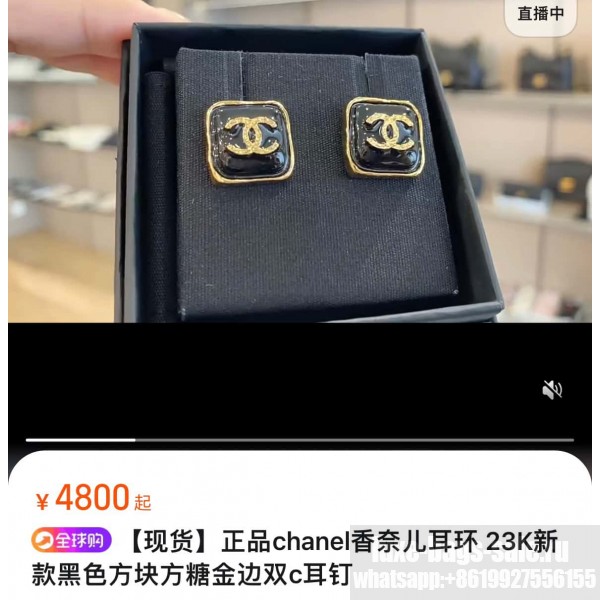Open the 直播中 live stream badge
The height and width of the screenshot is (600, 600).
(541, 14)
